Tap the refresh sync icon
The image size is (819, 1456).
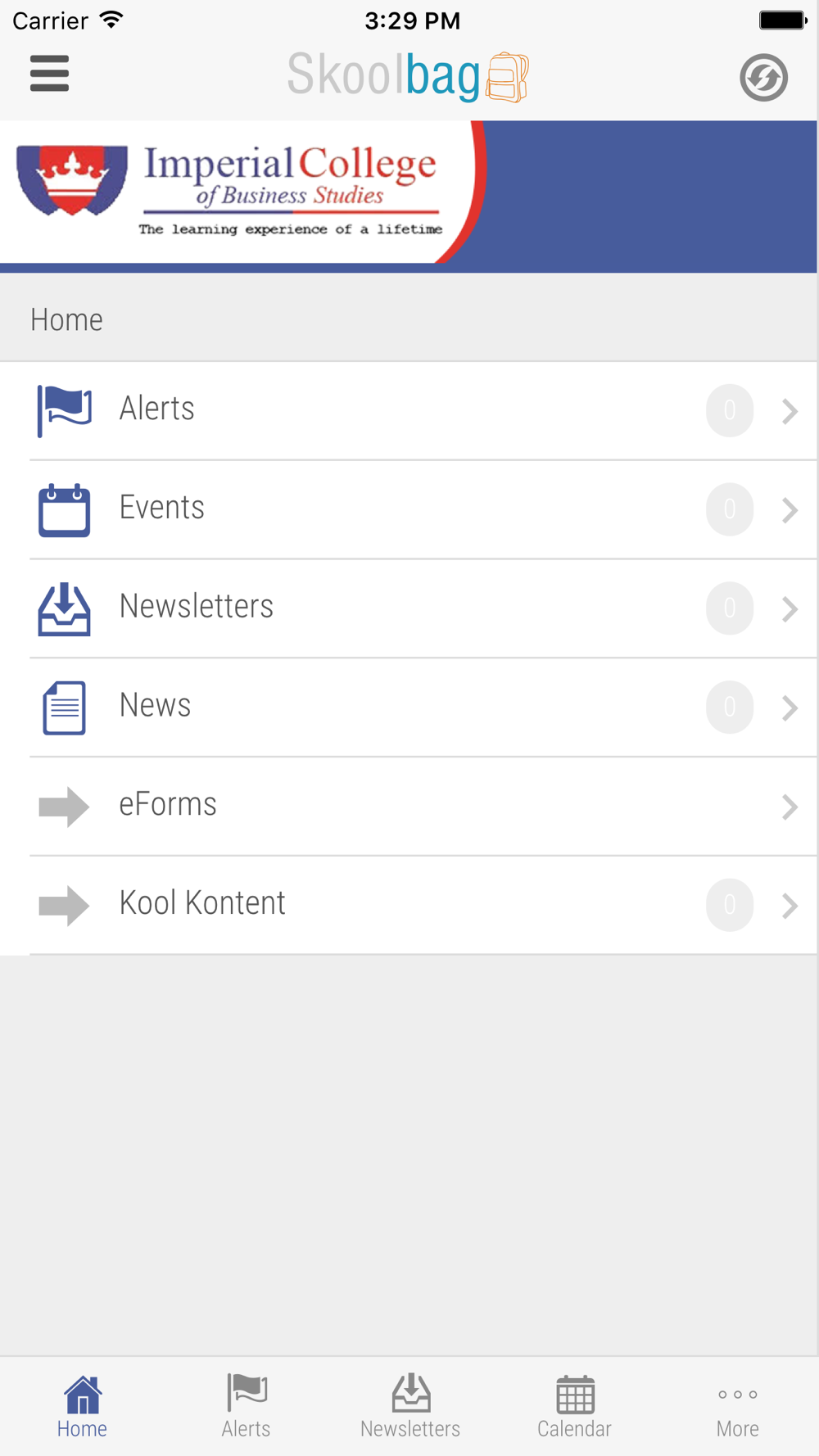(x=763, y=78)
